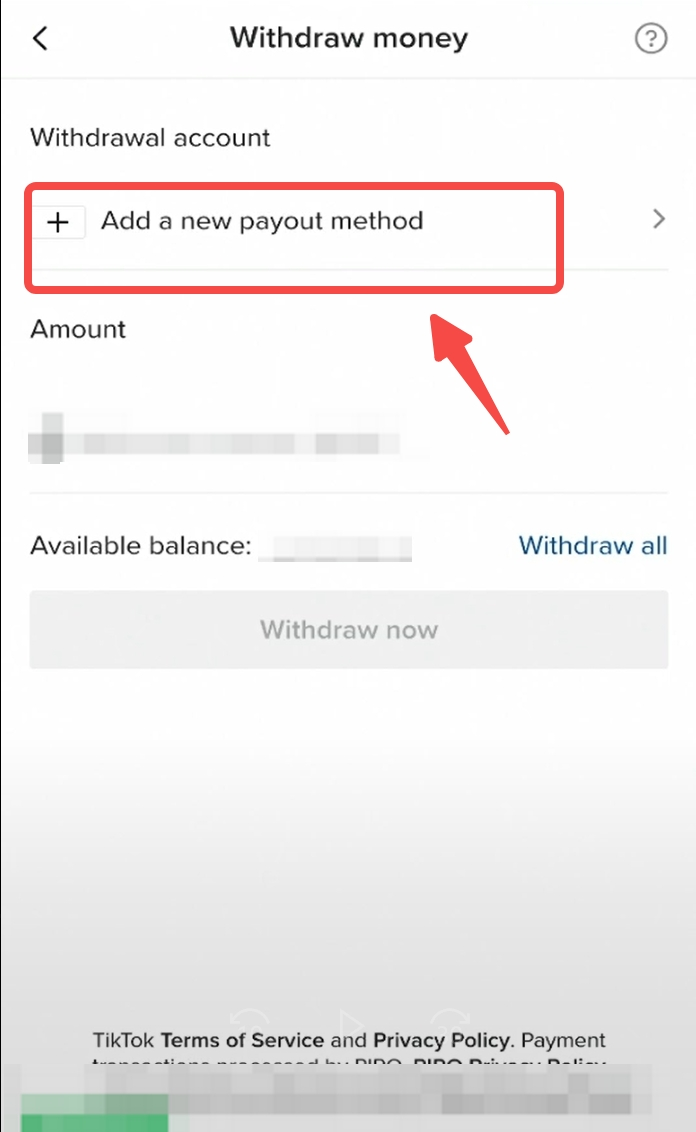Viewport: 696px width, 1132px height.
Task: Add a new payout method
Action: click(262, 220)
